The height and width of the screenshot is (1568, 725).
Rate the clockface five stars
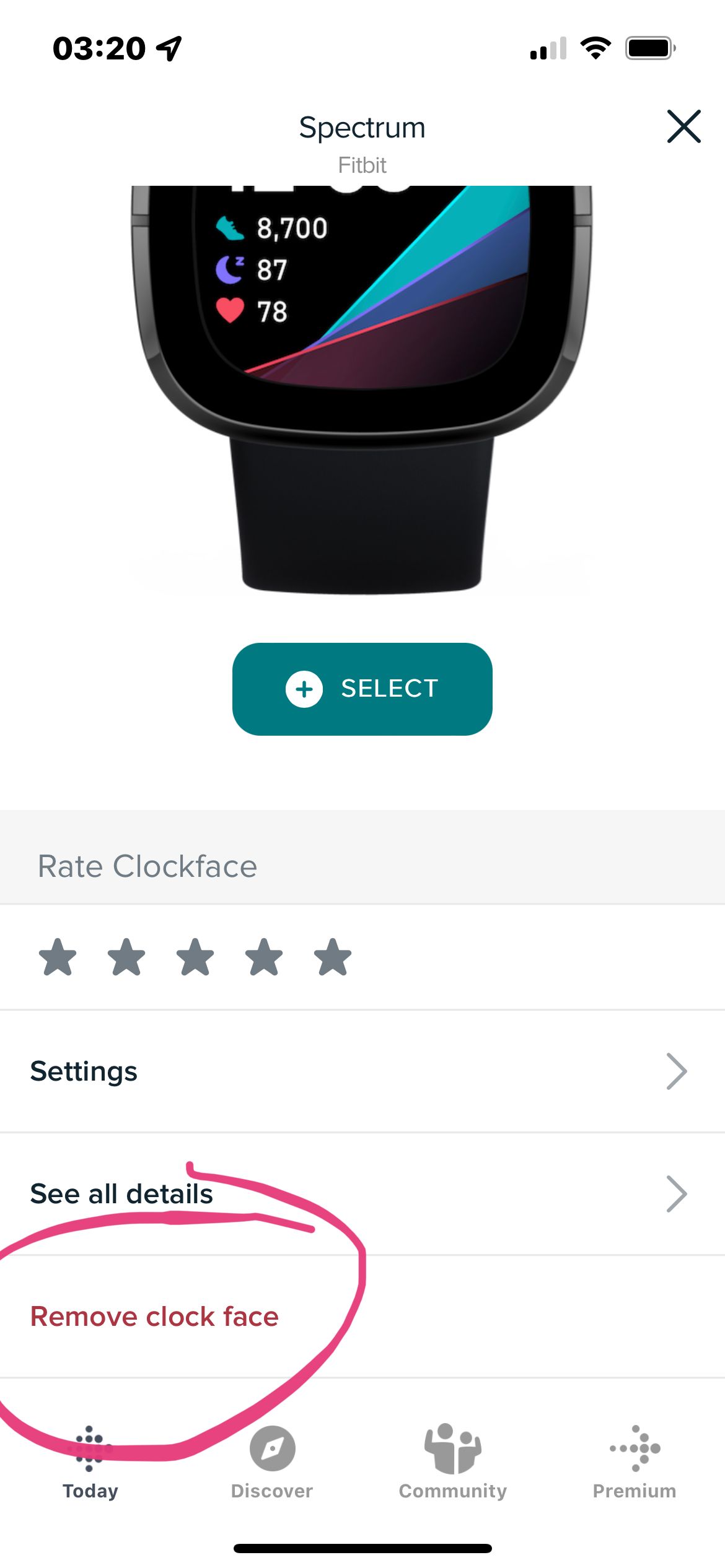tap(333, 957)
